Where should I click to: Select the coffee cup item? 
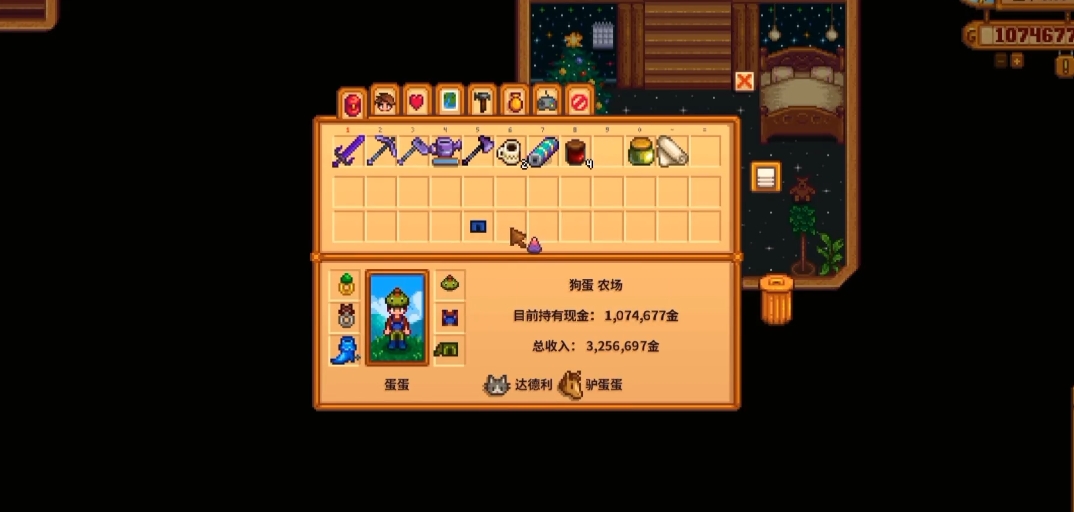click(x=511, y=151)
